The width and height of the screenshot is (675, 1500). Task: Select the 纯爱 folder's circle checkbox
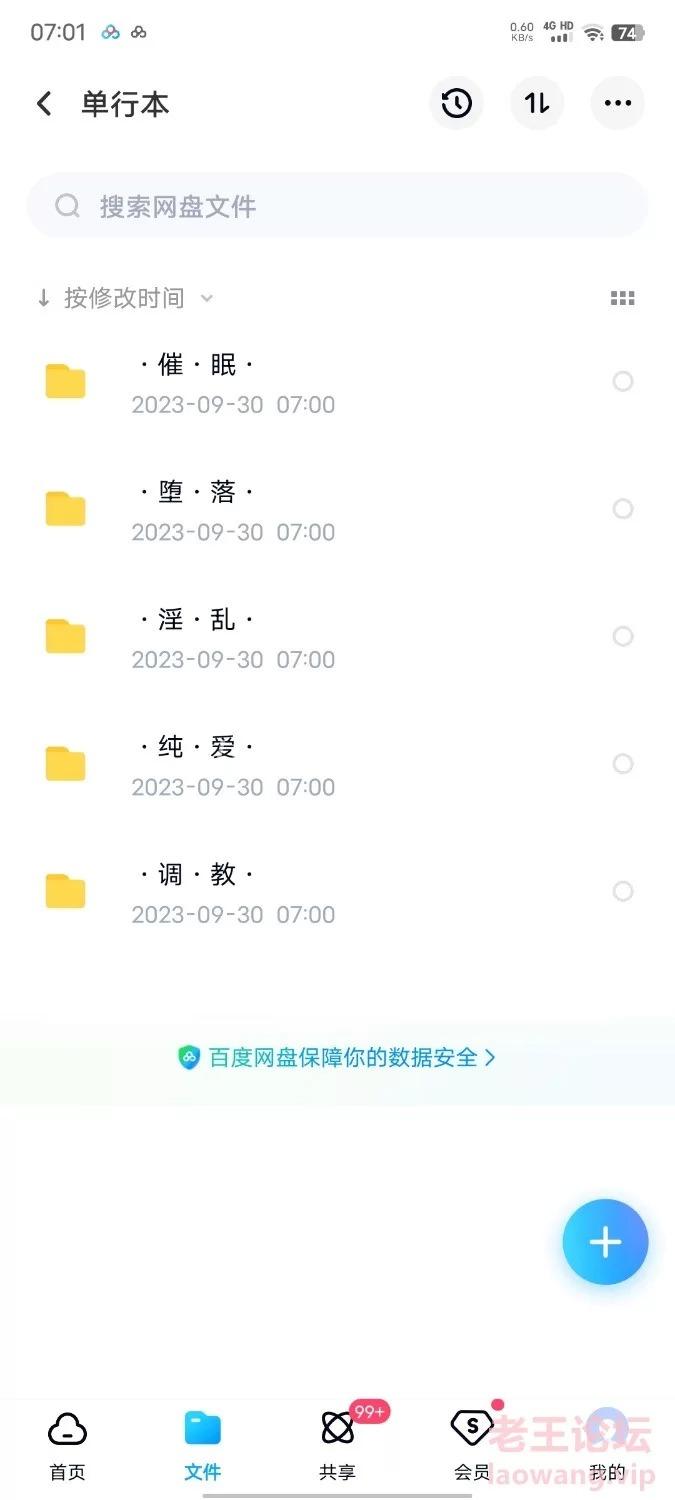click(623, 764)
